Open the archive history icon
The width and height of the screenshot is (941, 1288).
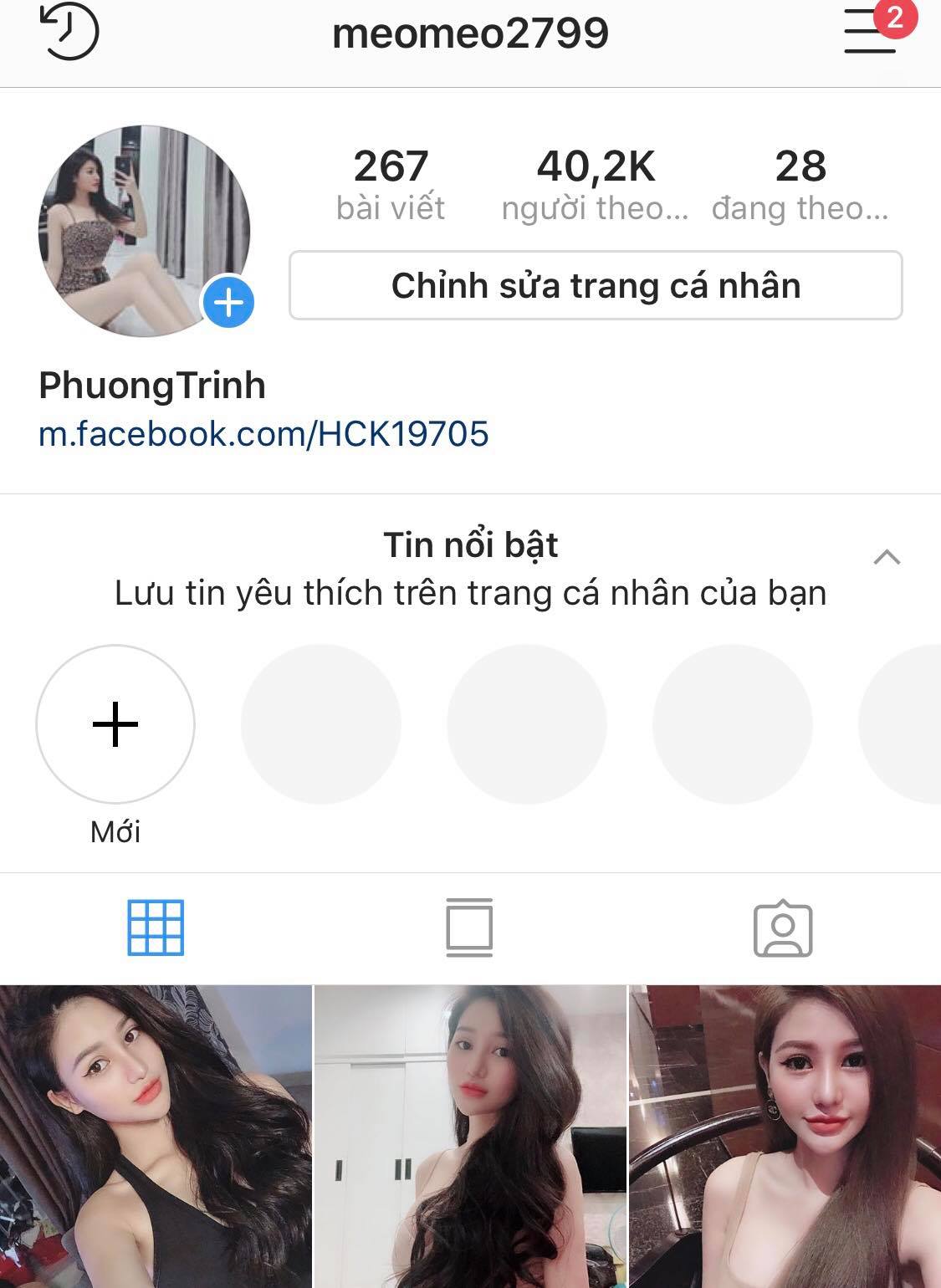pyautogui.click(x=69, y=32)
